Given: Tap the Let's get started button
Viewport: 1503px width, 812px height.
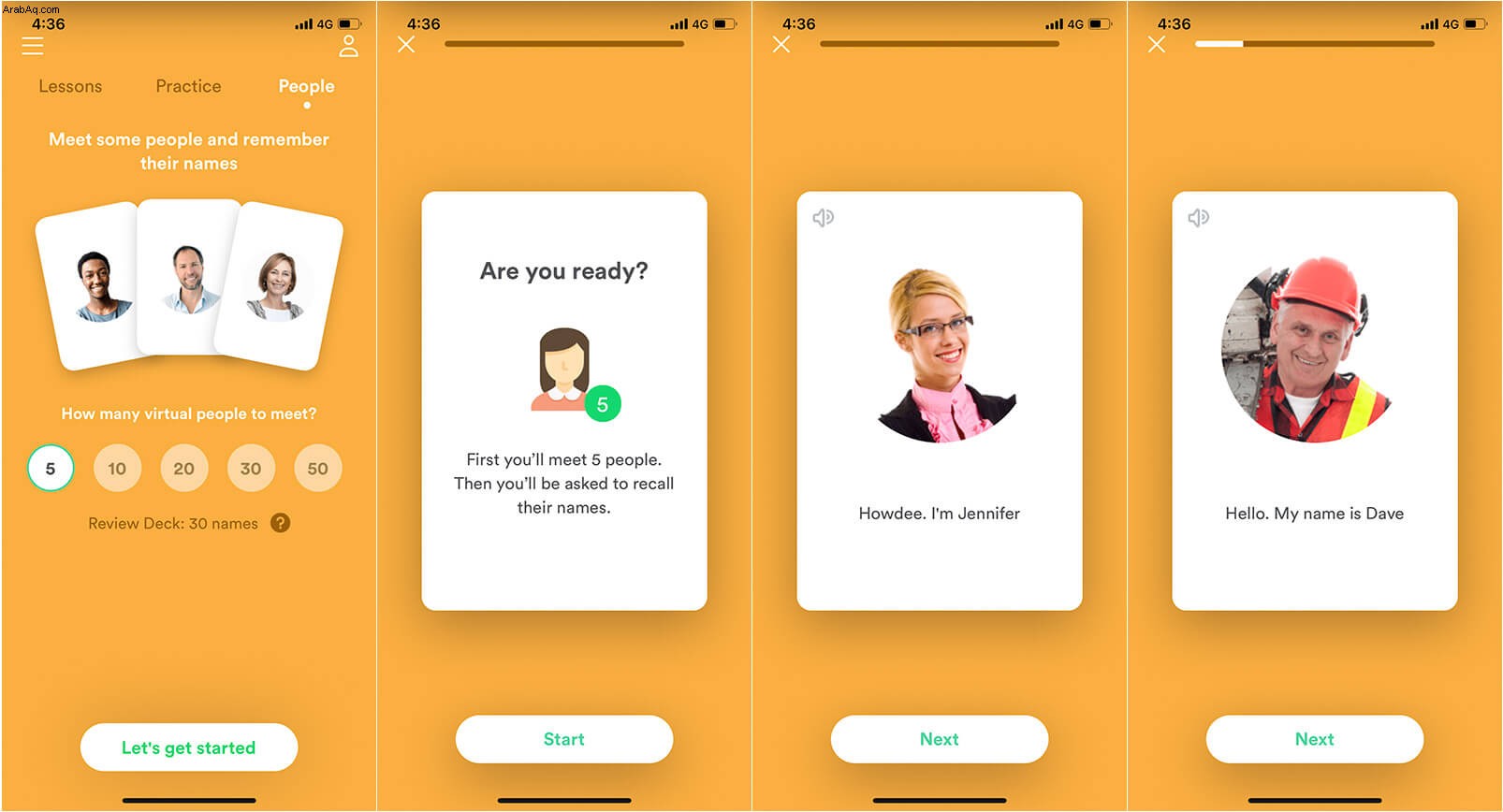Looking at the screenshot, I should click(189, 747).
